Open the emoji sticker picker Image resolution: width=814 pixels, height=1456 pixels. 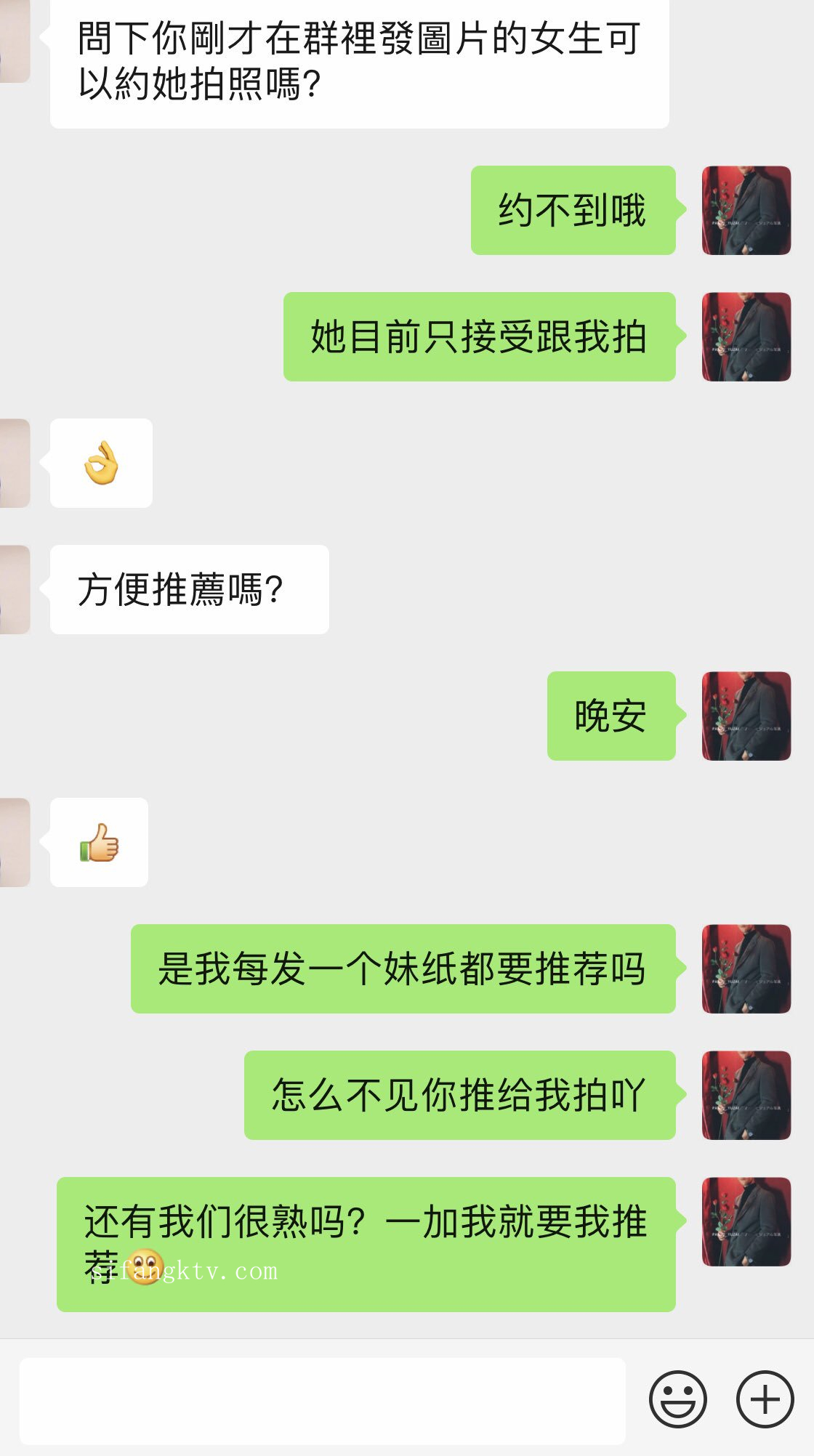(x=677, y=1399)
